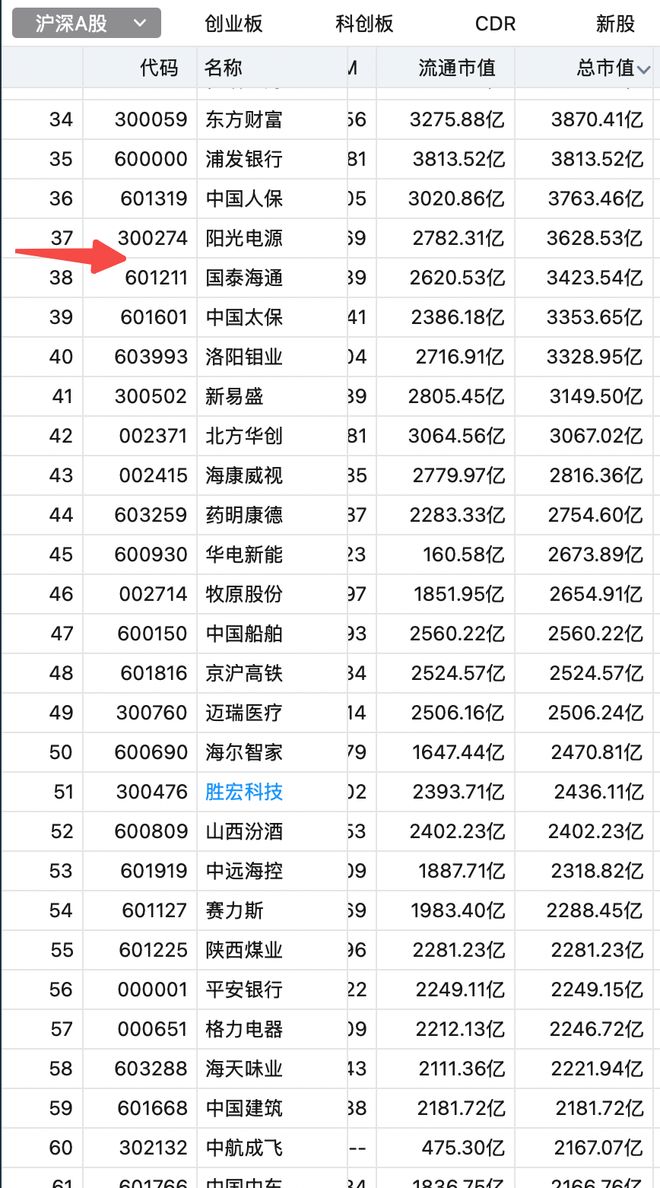Open the 中国建筑 stock row

[243, 1108]
